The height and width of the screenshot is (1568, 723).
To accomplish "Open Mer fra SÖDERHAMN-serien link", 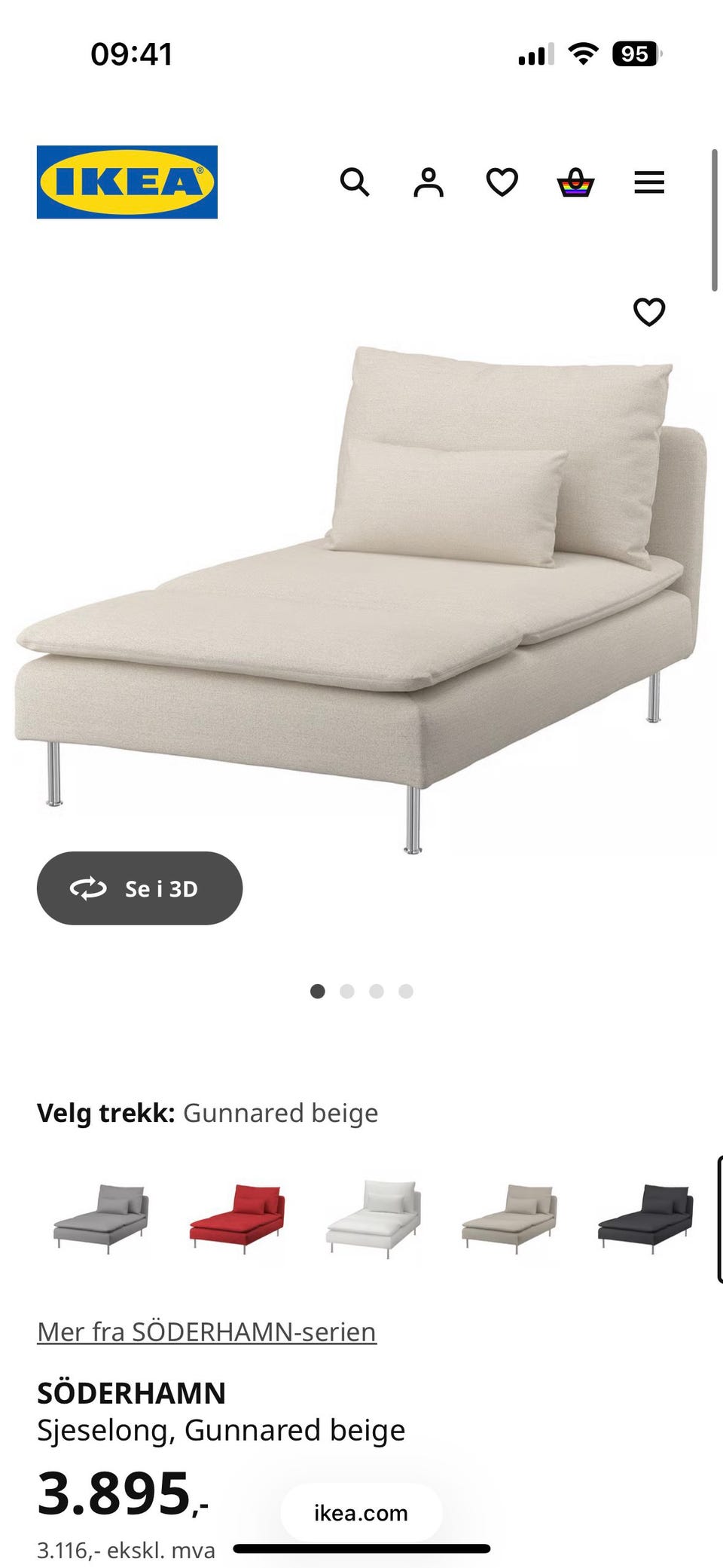I will tap(206, 1332).
